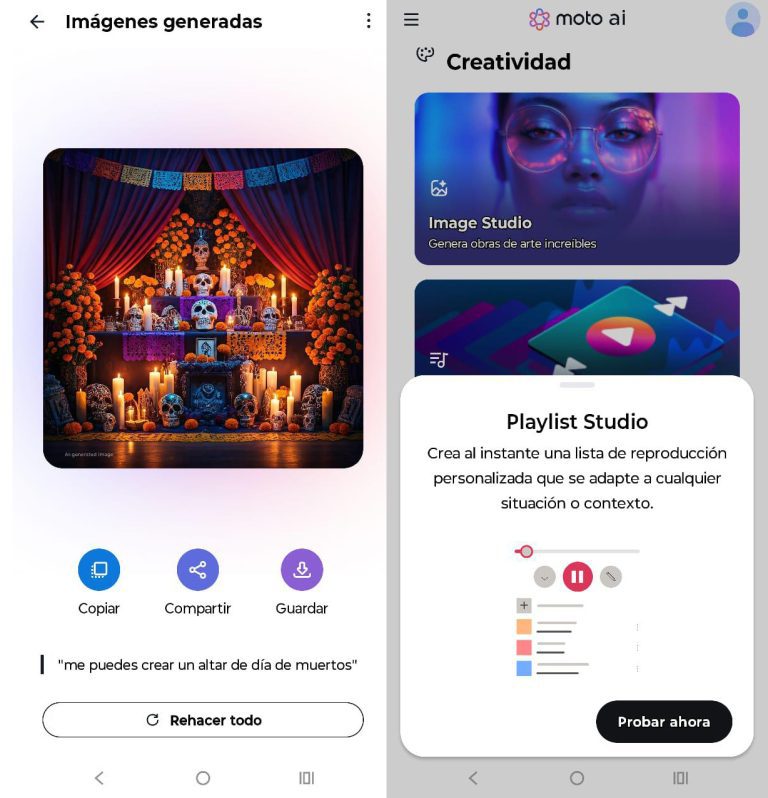Open the generated altar image
This screenshot has height=798, width=768.
(203, 308)
